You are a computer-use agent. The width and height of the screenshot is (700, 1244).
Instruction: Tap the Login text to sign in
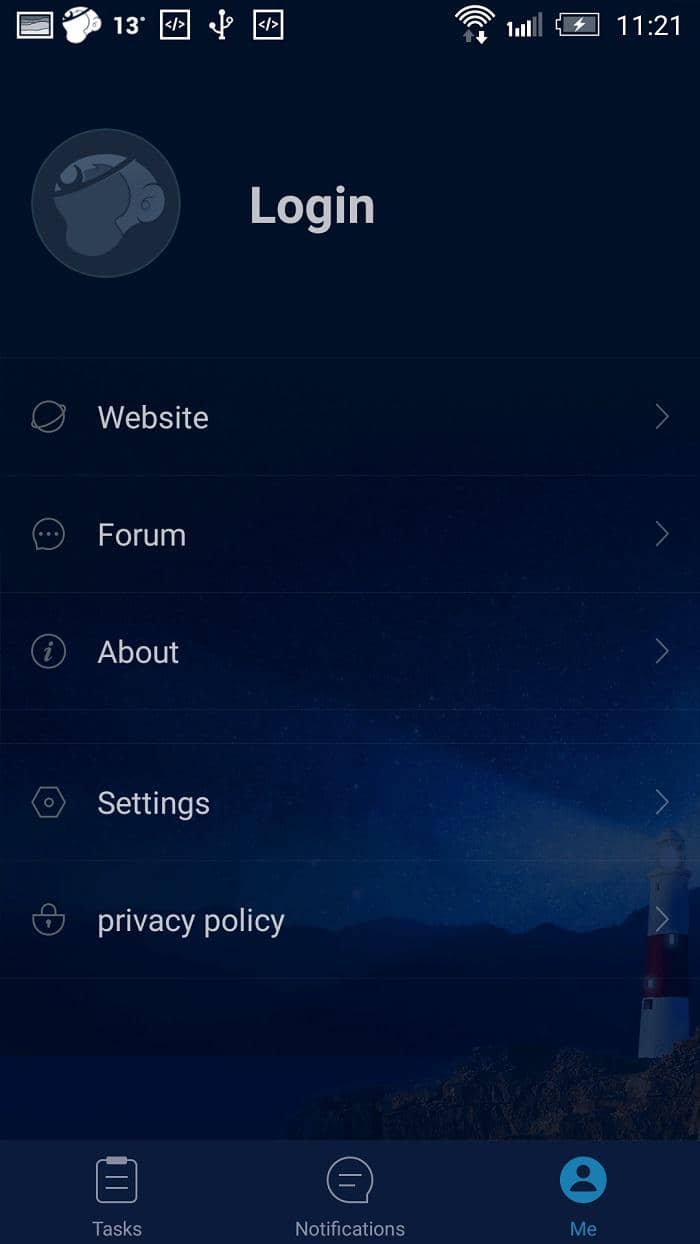tap(312, 206)
